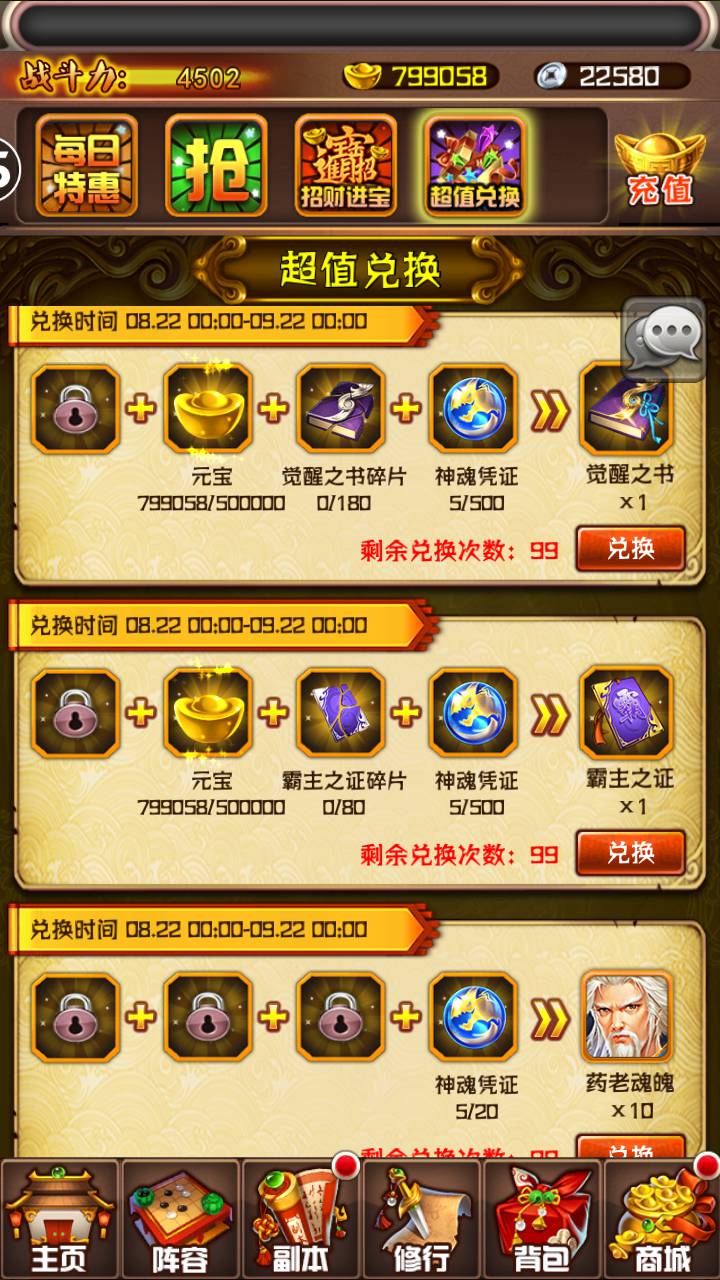Tap 兑换 for 觉醒之书 exchange

[630, 549]
